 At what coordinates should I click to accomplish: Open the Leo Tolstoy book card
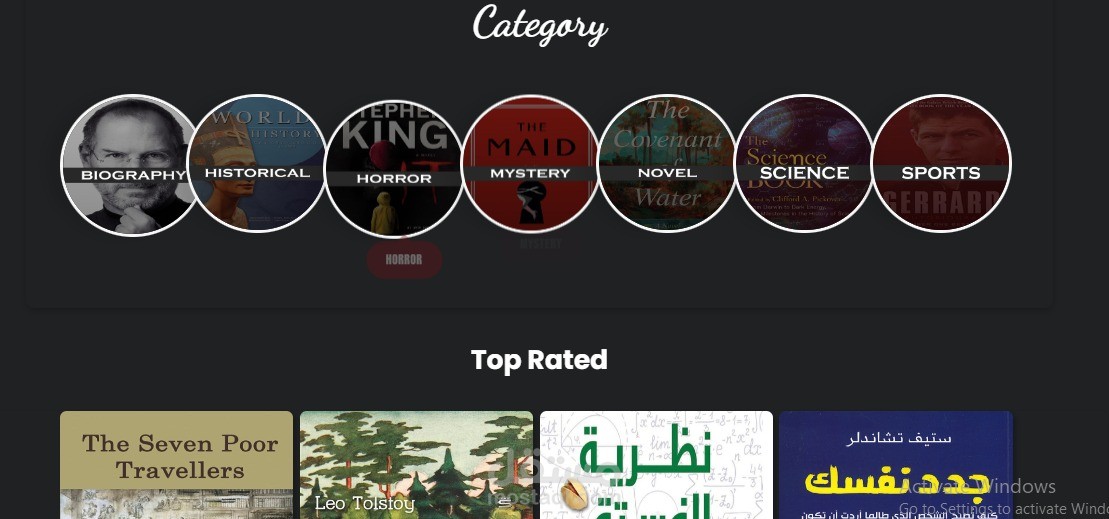417,465
